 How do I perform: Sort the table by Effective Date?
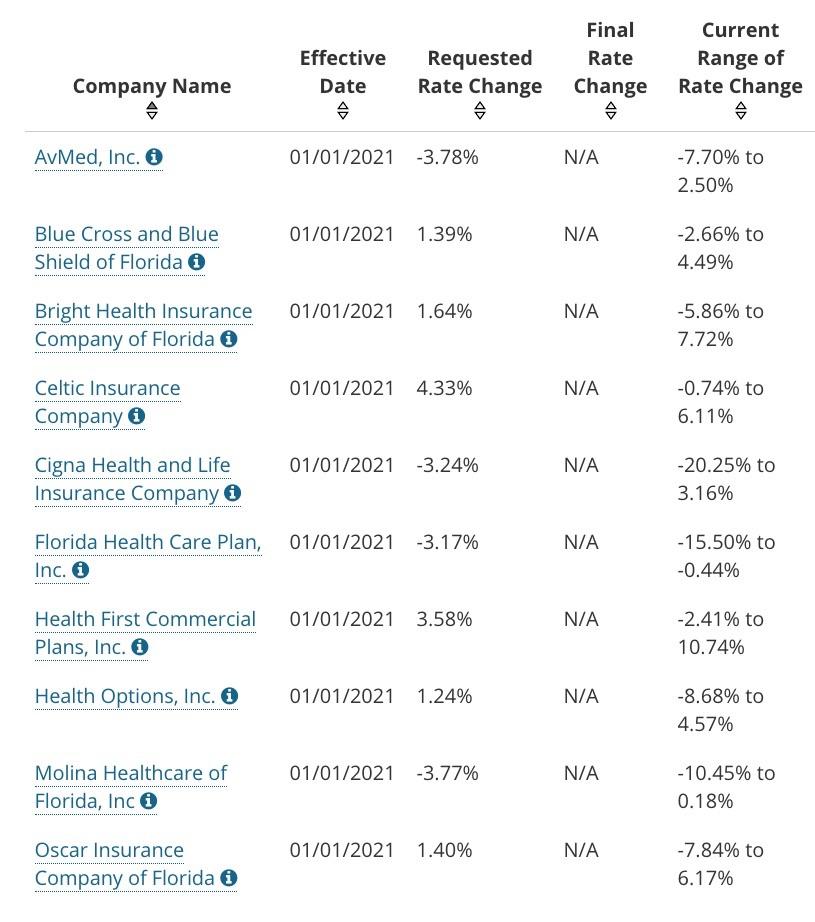[x=343, y=110]
